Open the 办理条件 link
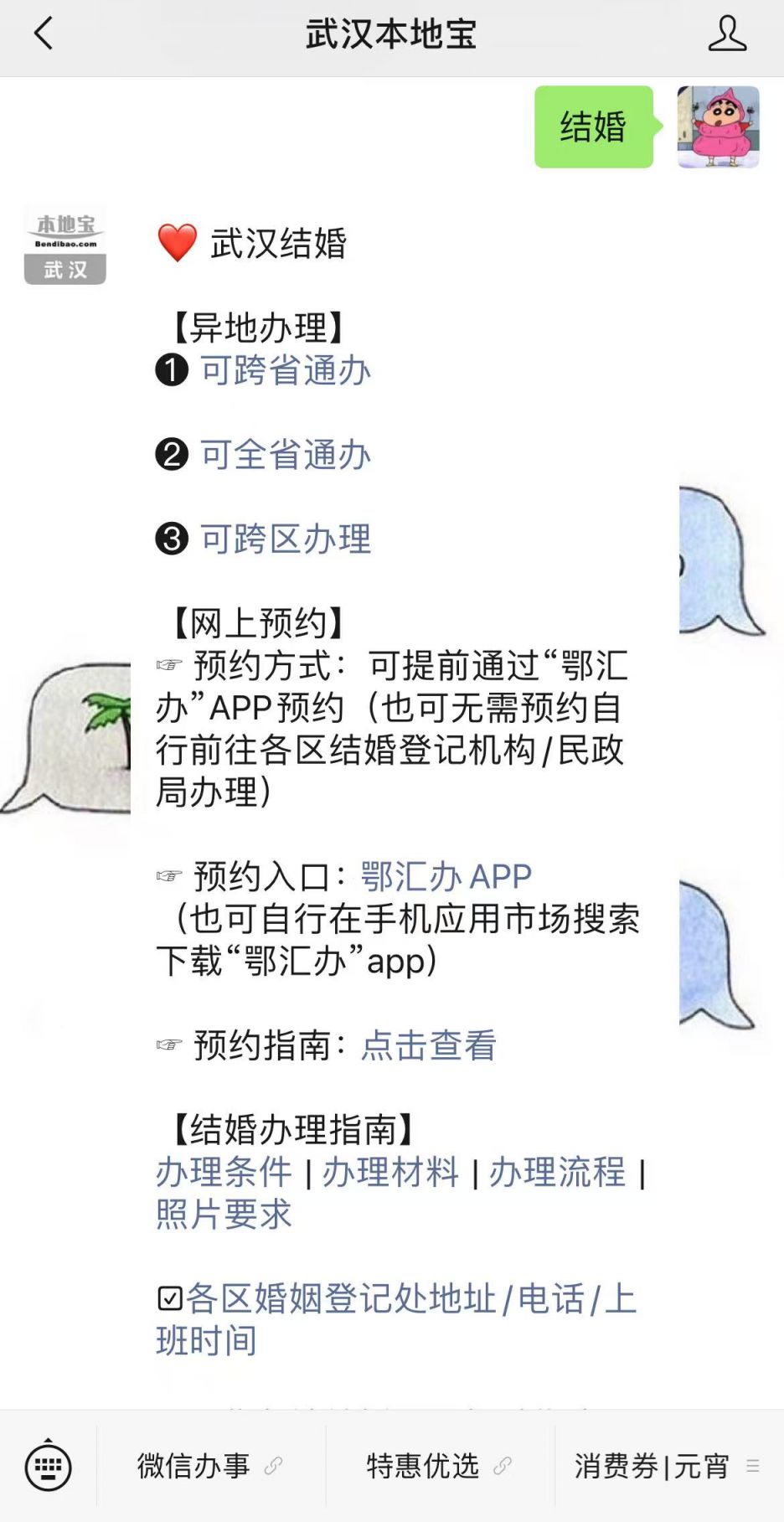Image resolution: width=784 pixels, height=1522 pixels. (224, 1171)
